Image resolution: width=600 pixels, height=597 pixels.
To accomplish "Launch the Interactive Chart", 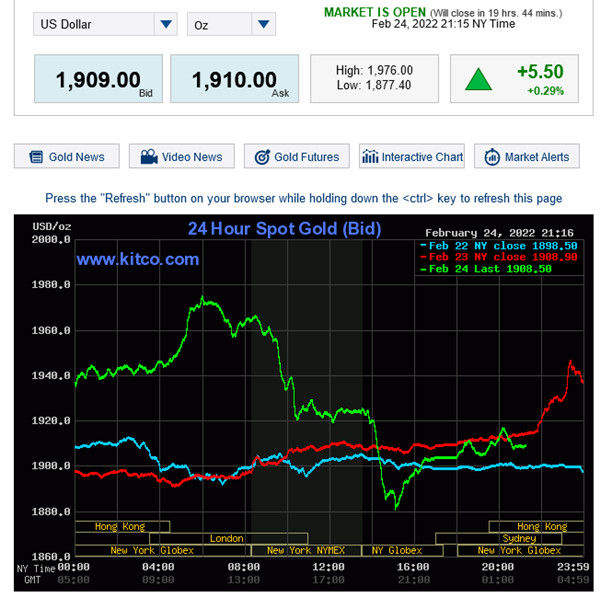I will pos(412,157).
